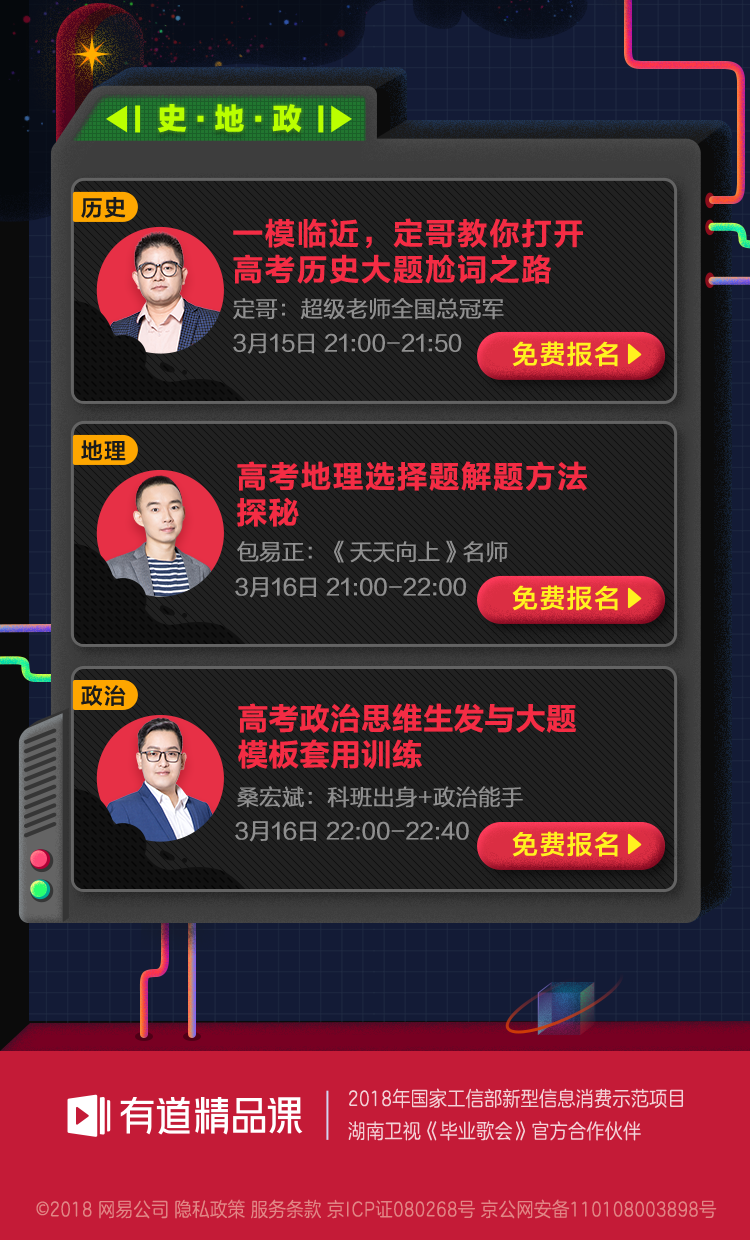The width and height of the screenshot is (750, 1240).
Task: Open the 隐私政策 link in the footer
Action: [209, 1209]
